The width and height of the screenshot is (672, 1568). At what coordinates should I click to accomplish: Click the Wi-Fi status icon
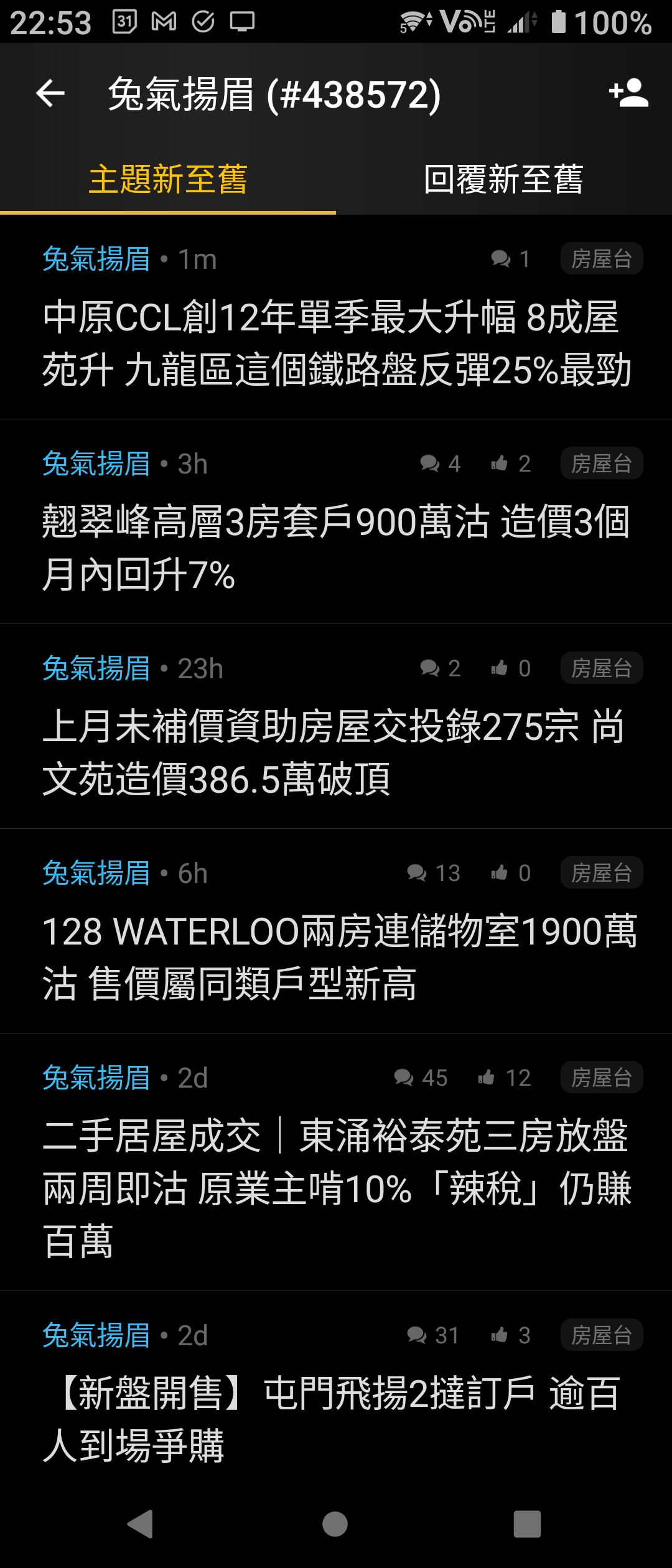[411, 21]
